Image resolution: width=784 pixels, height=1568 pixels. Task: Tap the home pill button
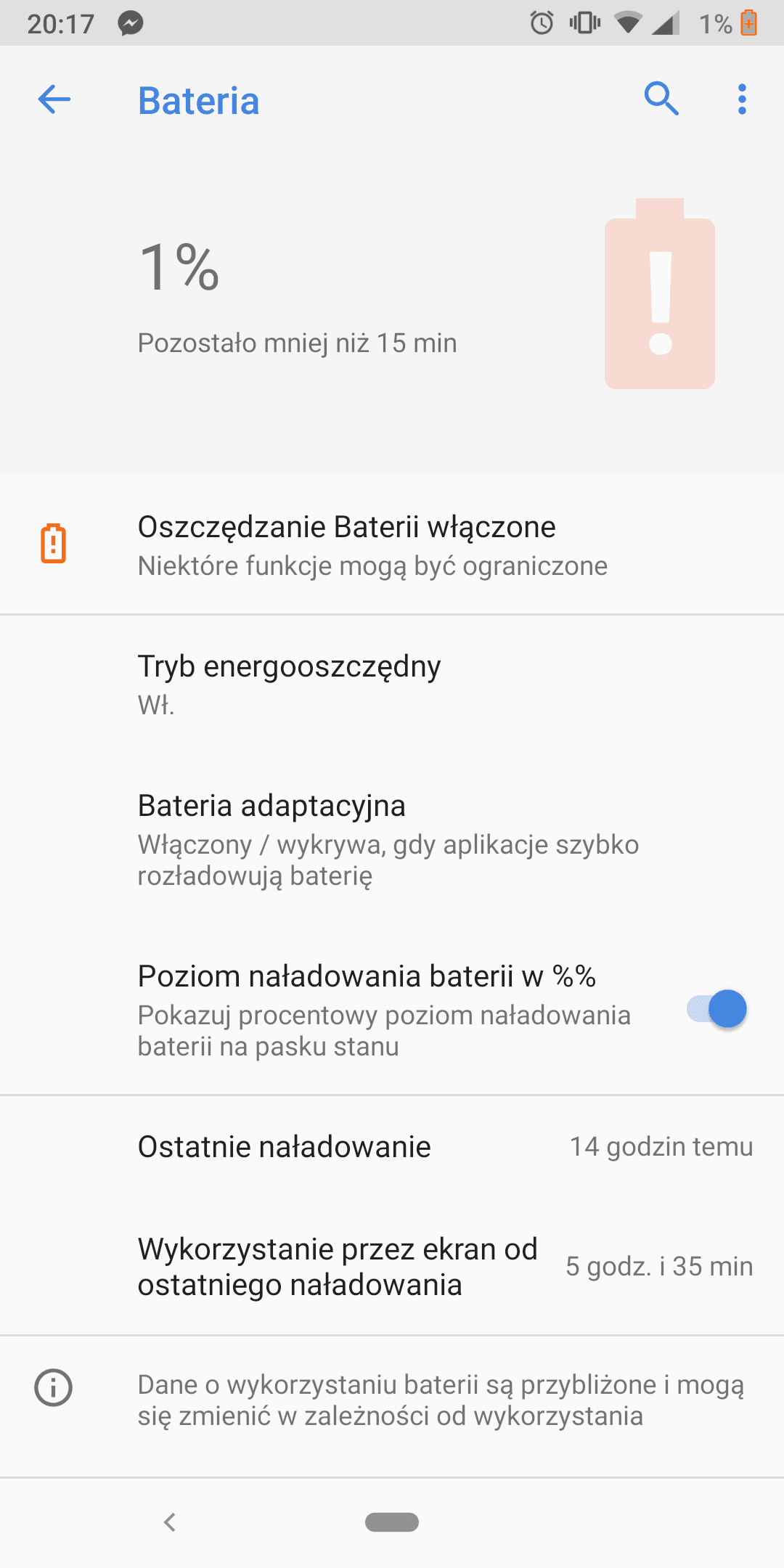click(x=392, y=1522)
